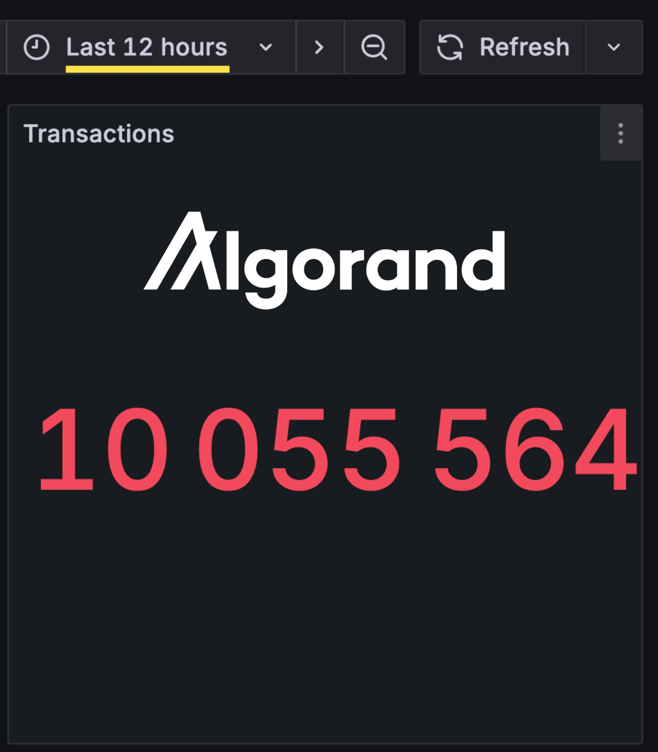Refresh the dashboard
This screenshot has width=658, height=752.
click(x=503, y=47)
